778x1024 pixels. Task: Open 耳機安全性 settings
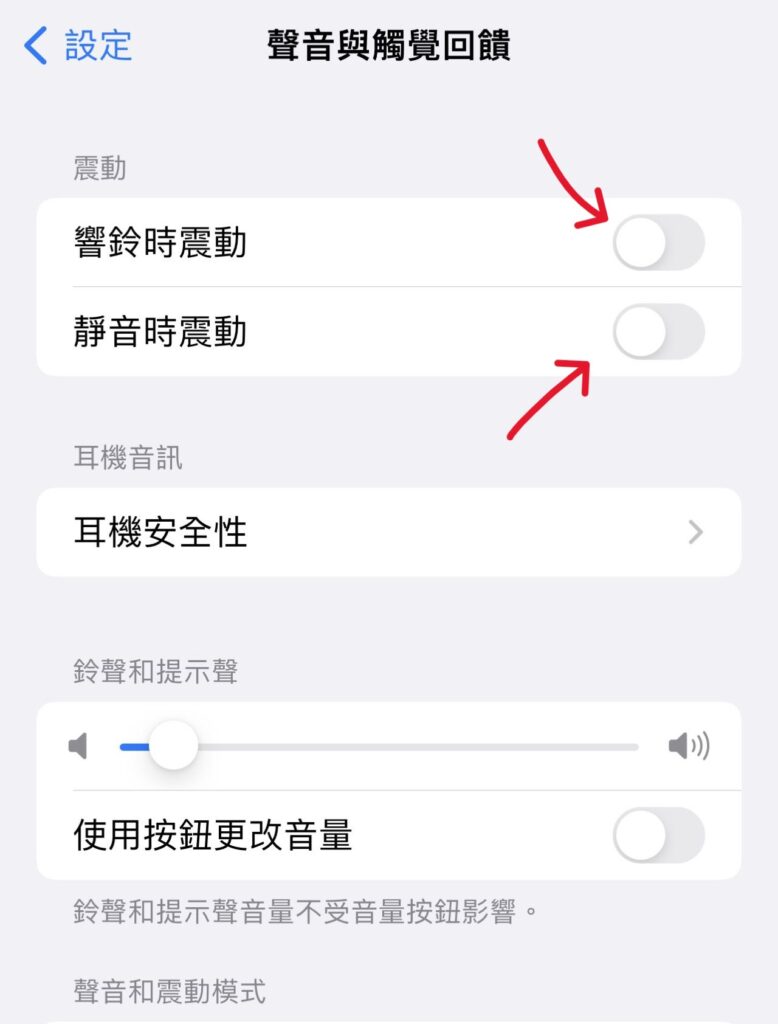click(388, 532)
